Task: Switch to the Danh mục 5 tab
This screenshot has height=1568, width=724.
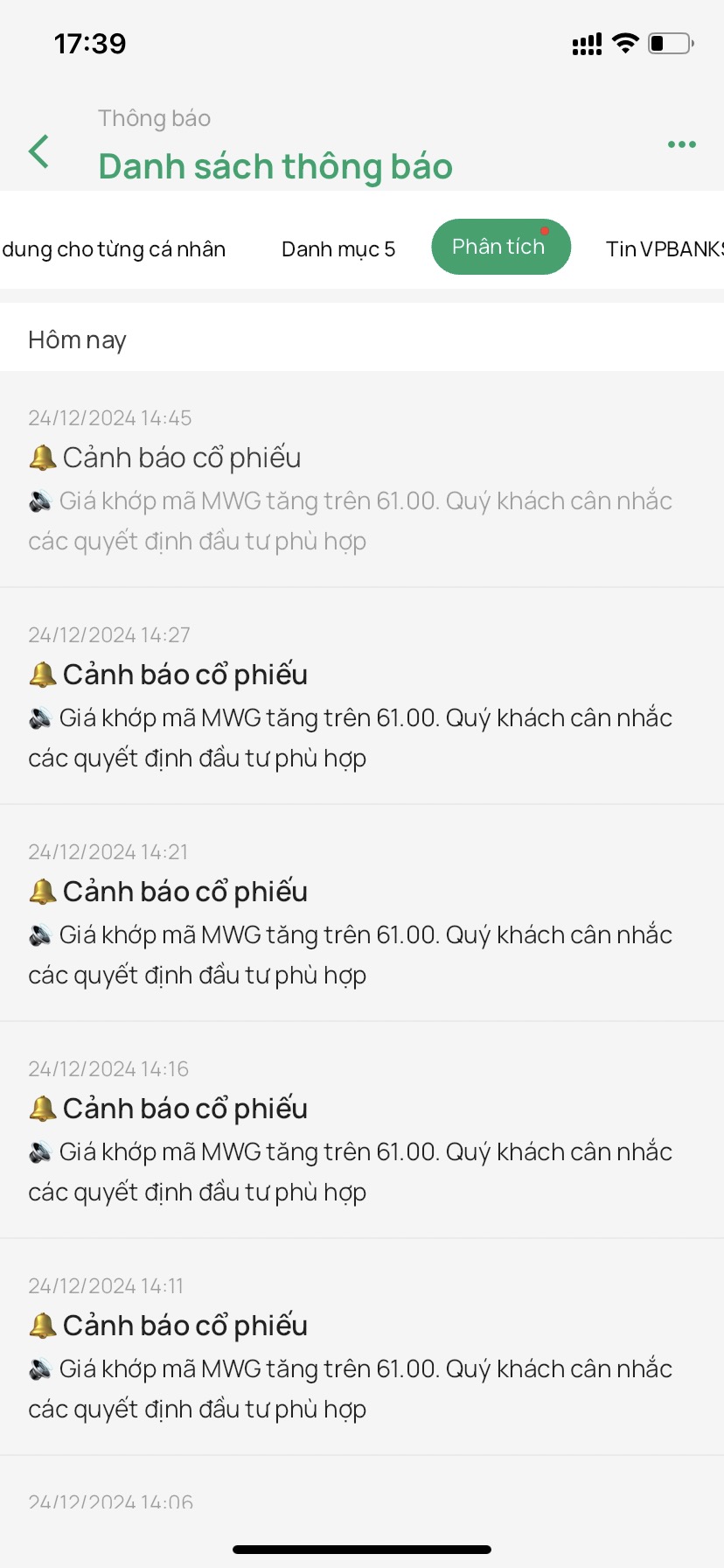Action: point(338,248)
